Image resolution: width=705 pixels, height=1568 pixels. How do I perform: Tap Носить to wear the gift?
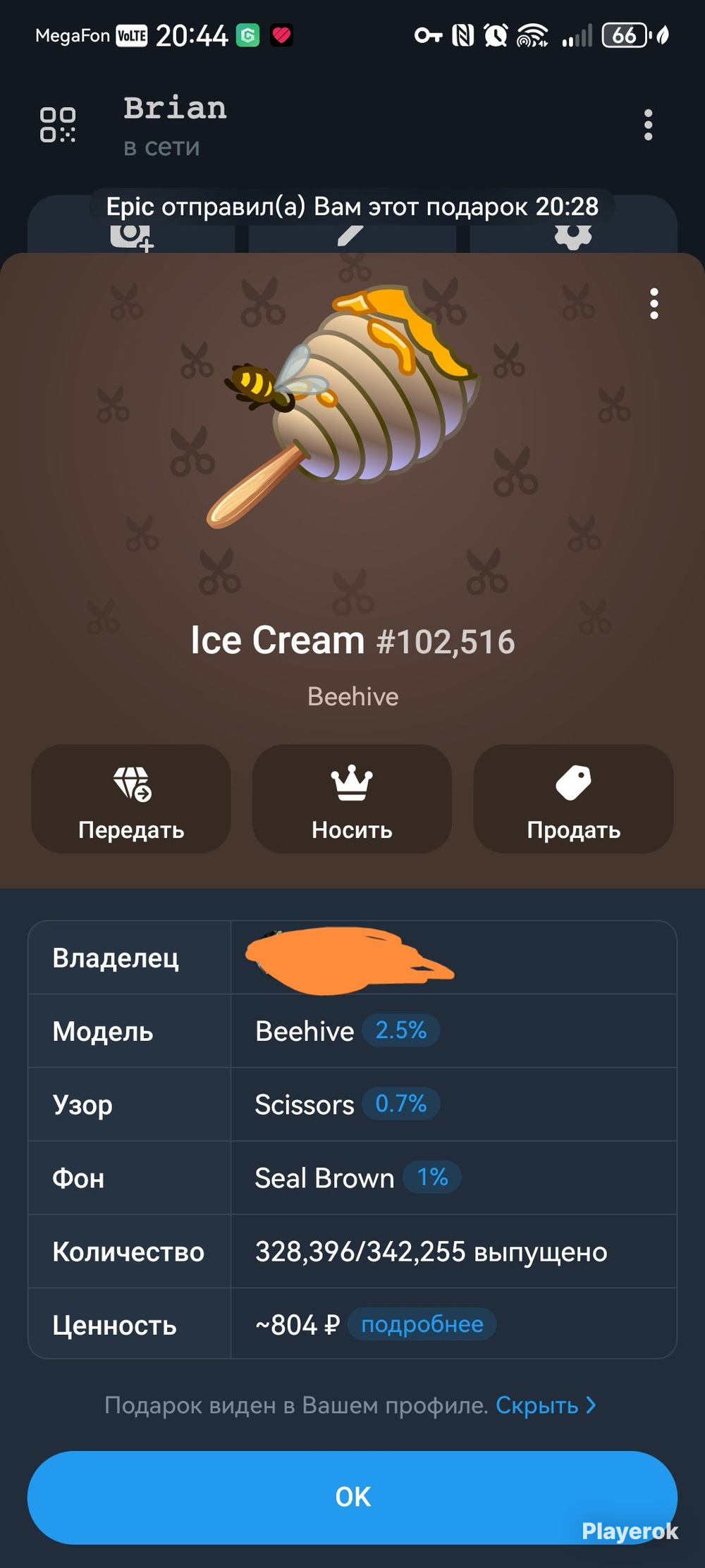pos(352,798)
